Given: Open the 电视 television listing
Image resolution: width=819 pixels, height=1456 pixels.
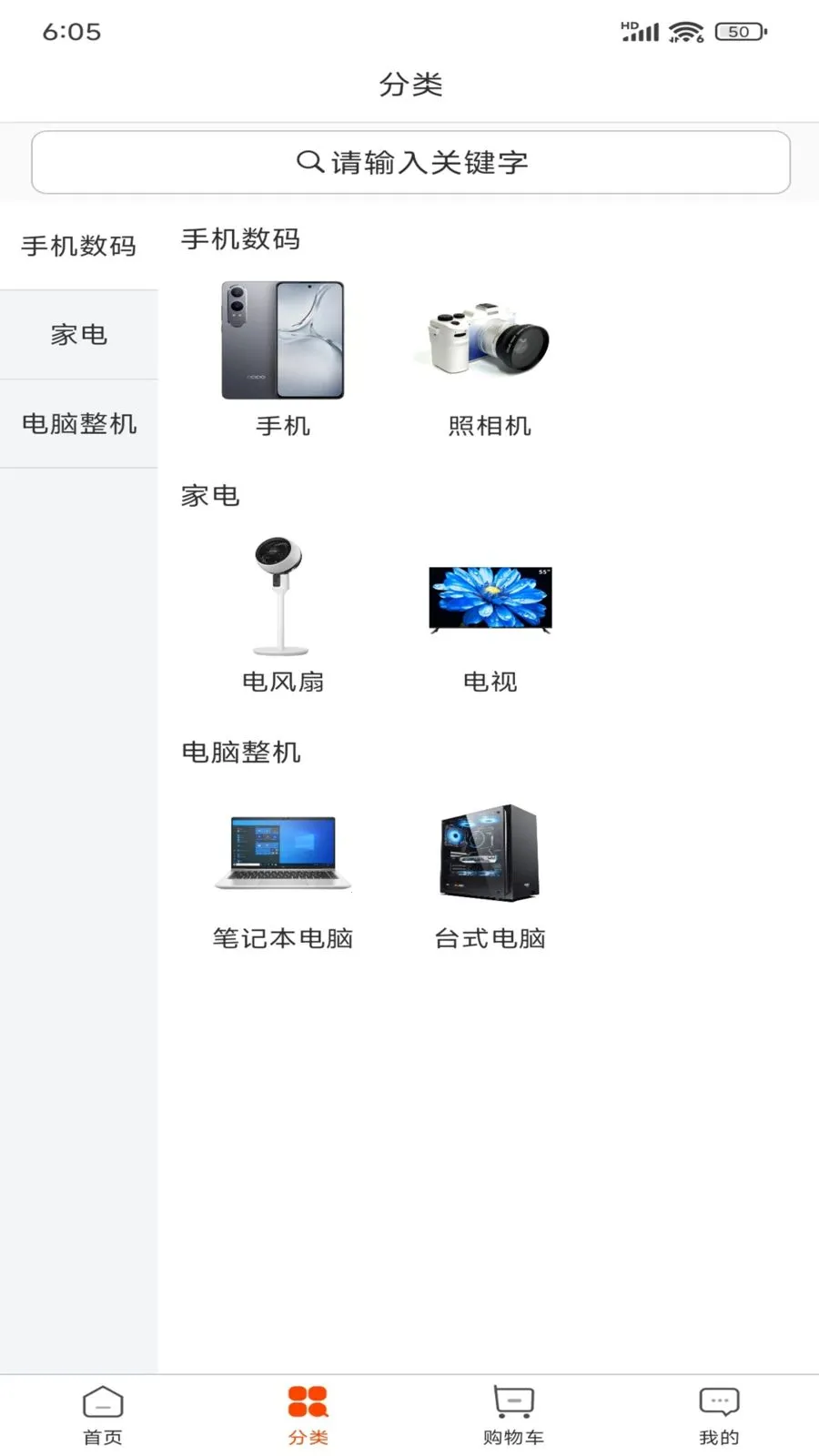Looking at the screenshot, I should [x=489, y=598].
